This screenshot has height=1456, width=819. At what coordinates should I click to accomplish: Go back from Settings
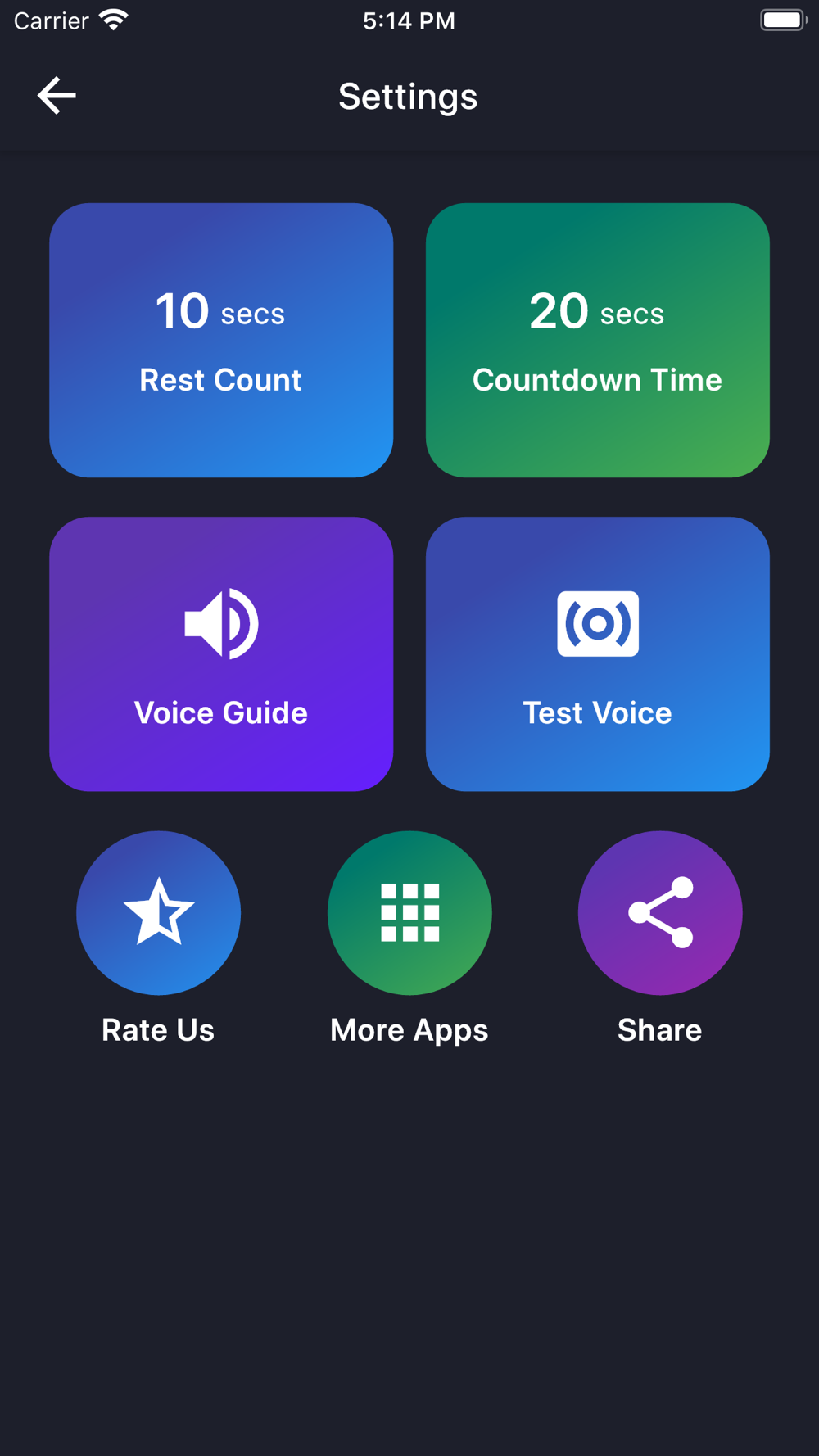tap(57, 96)
